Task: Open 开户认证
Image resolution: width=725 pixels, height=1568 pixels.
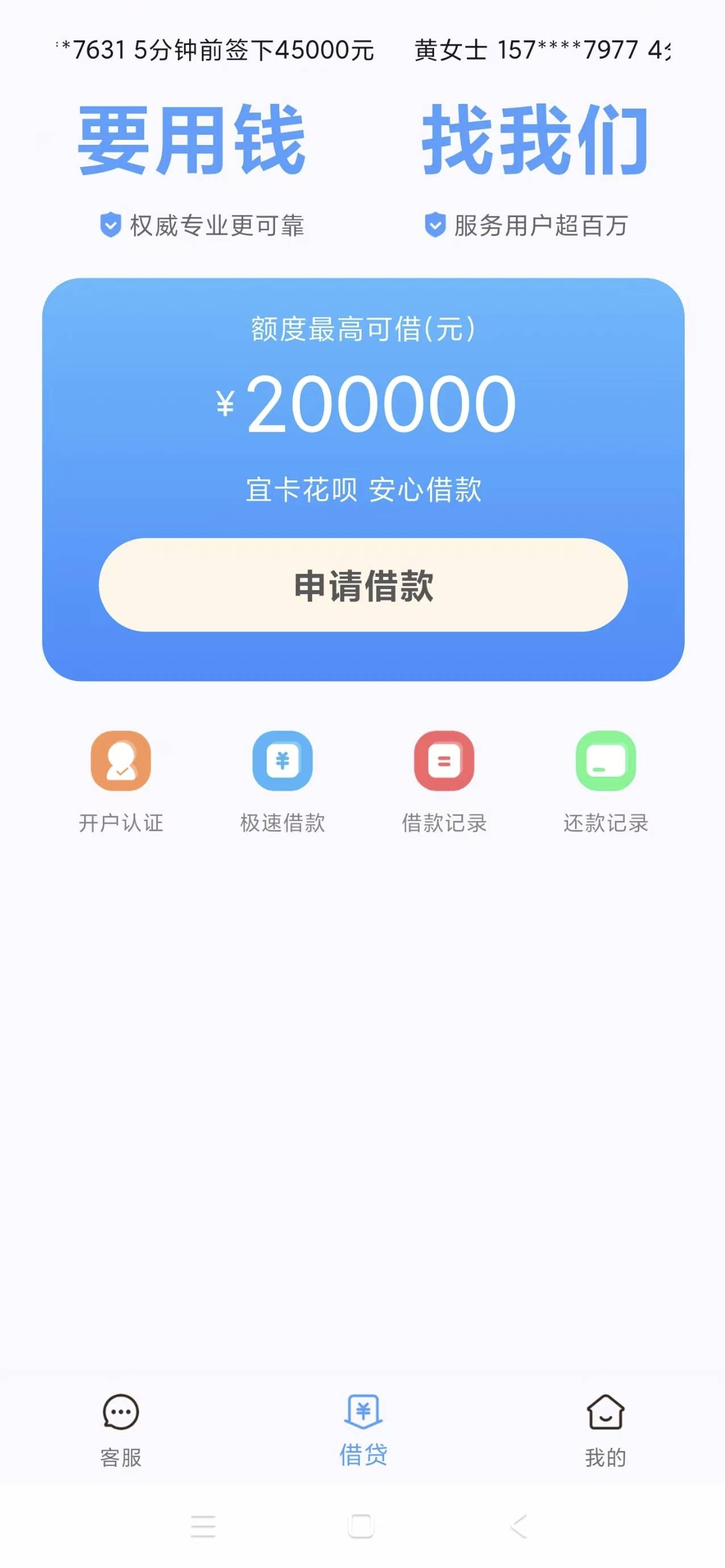Action: click(x=121, y=782)
